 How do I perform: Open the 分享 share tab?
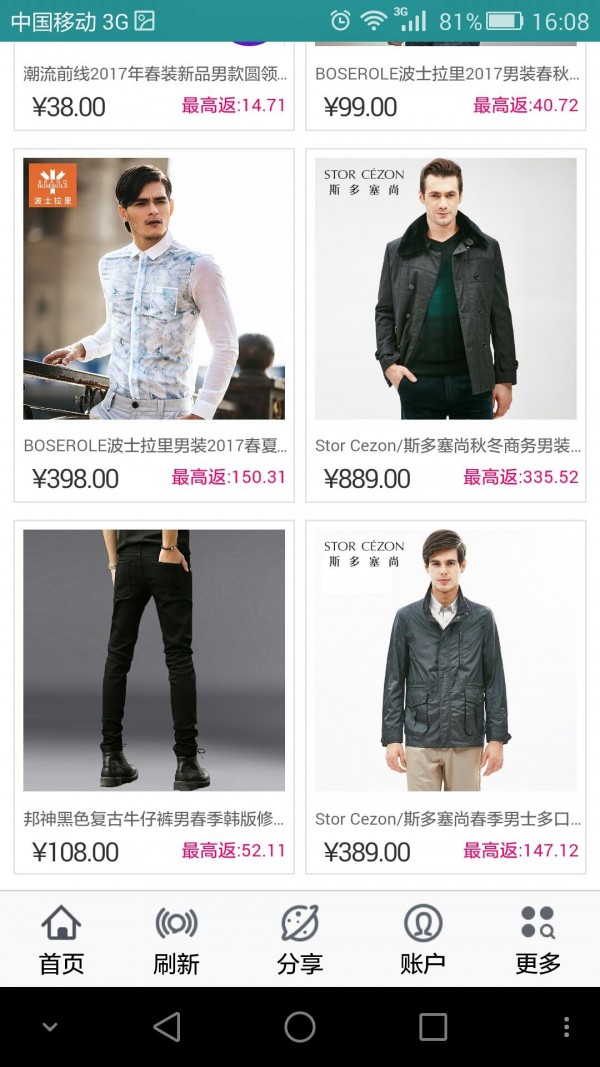tap(299, 940)
